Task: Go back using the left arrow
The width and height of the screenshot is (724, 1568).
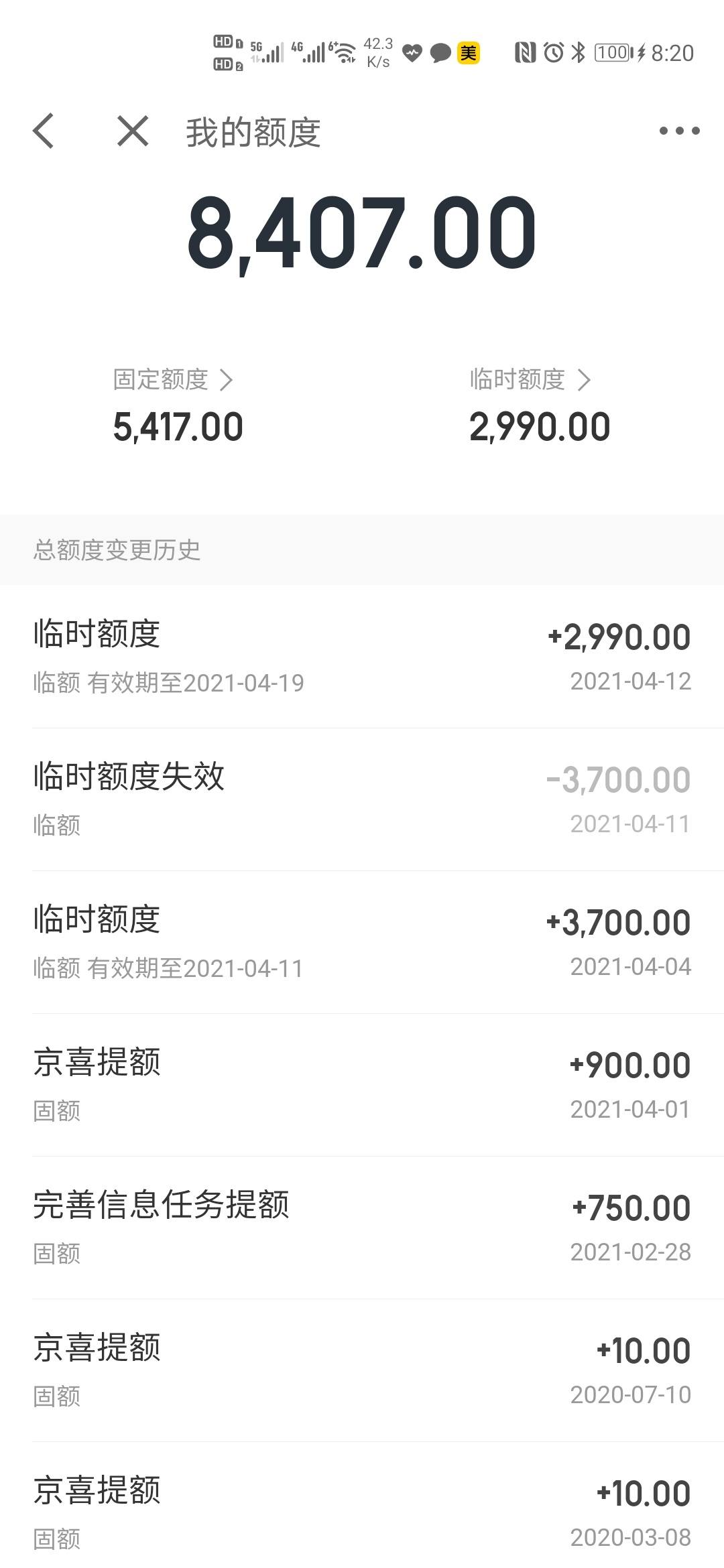Action: click(x=44, y=131)
